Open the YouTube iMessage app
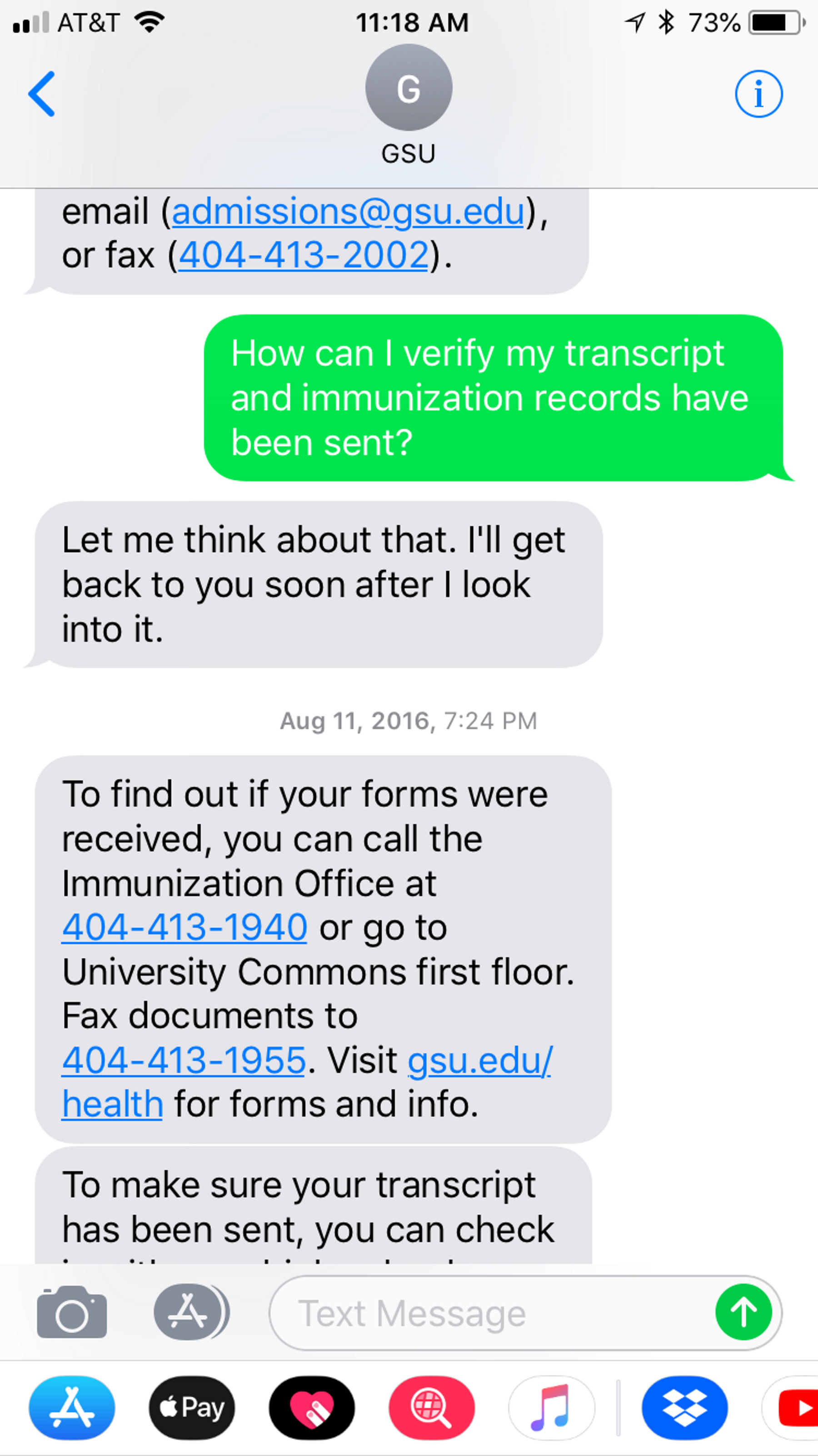The width and height of the screenshot is (818, 1456). click(x=798, y=1407)
